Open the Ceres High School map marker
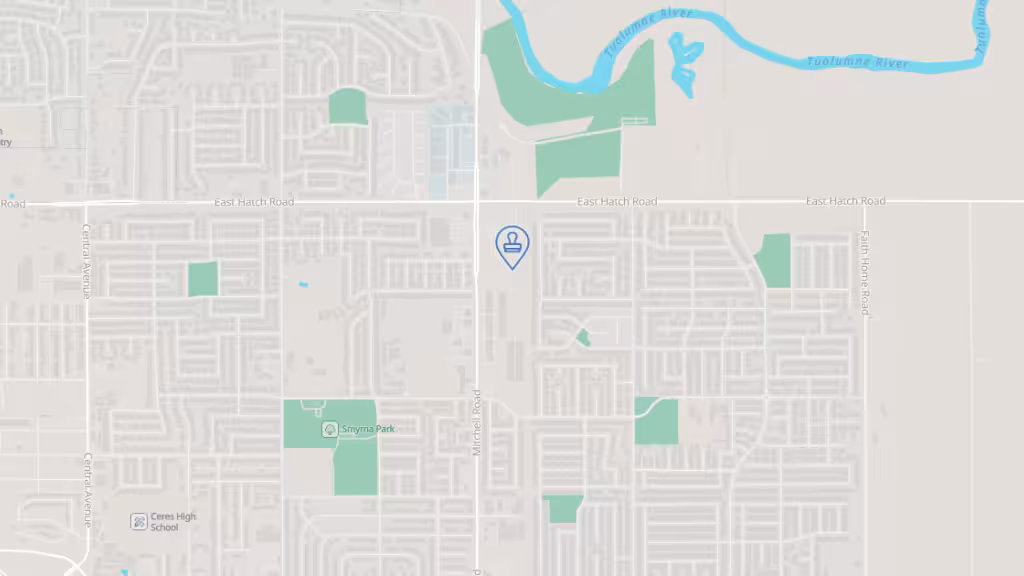The height and width of the screenshot is (576, 1024). [x=139, y=521]
